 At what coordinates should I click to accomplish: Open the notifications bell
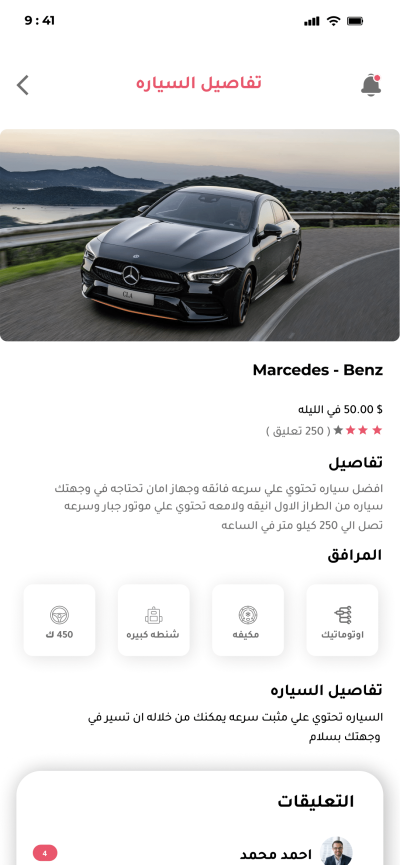[x=371, y=84]
